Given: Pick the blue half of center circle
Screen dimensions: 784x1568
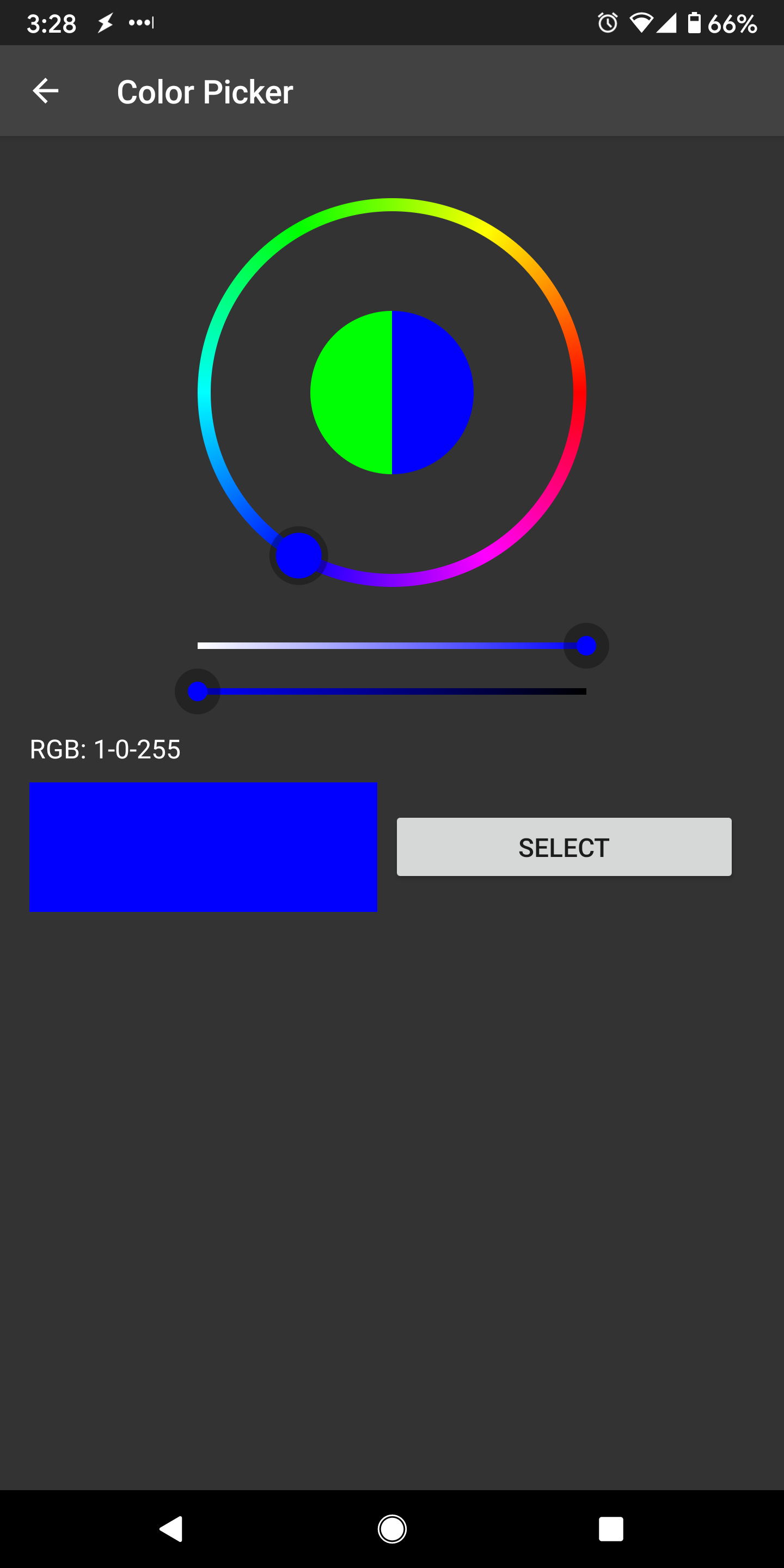Looking at the screenshot, I should [x=433, y=393].
